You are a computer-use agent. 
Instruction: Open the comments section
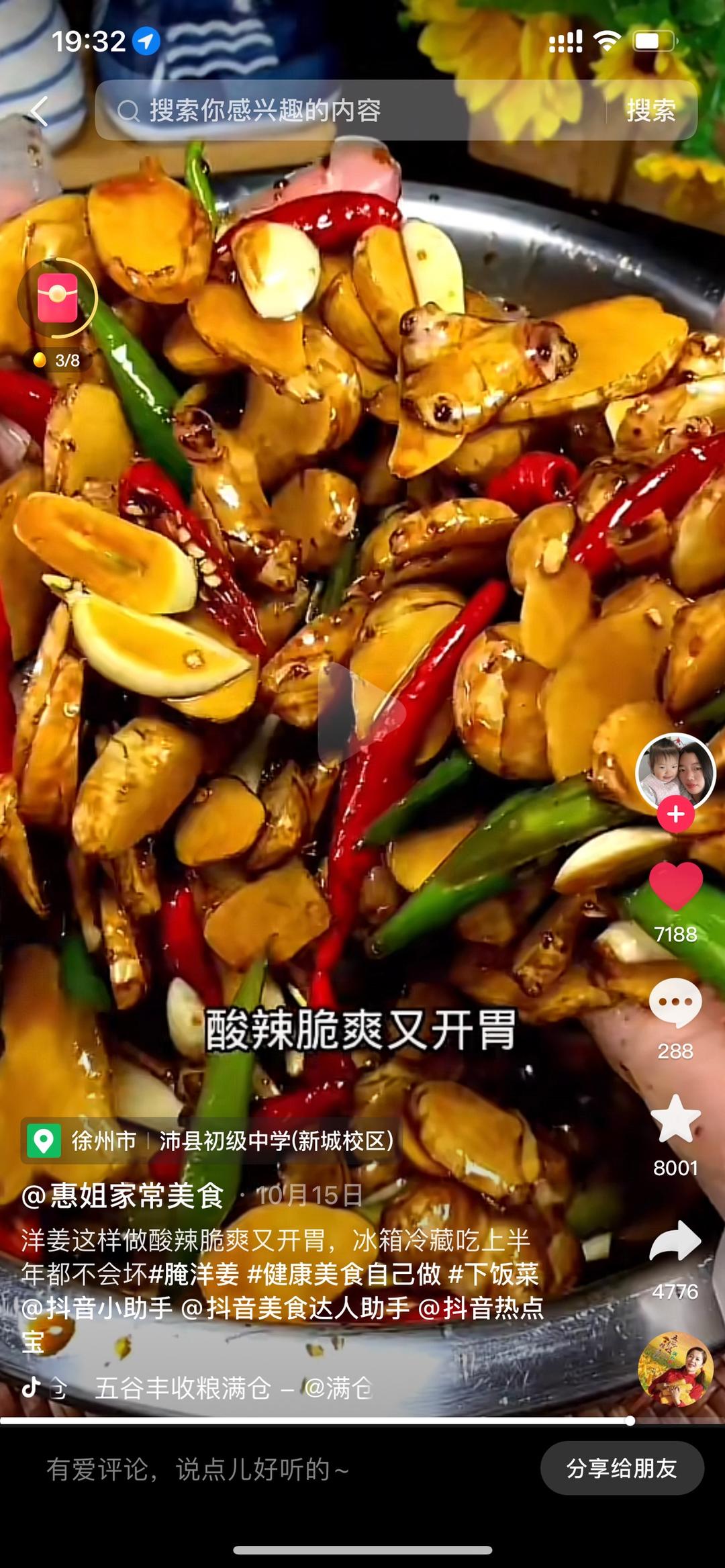coord(675,1002)
